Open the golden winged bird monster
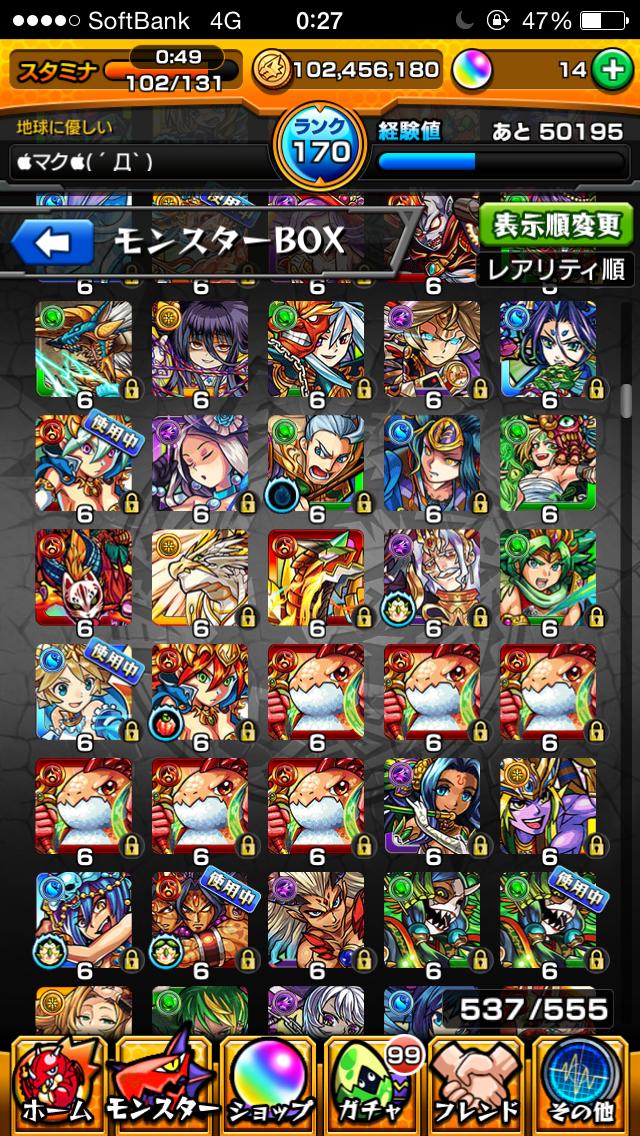The width and height of the screenshot is (640, 1136). coord(200,578)
